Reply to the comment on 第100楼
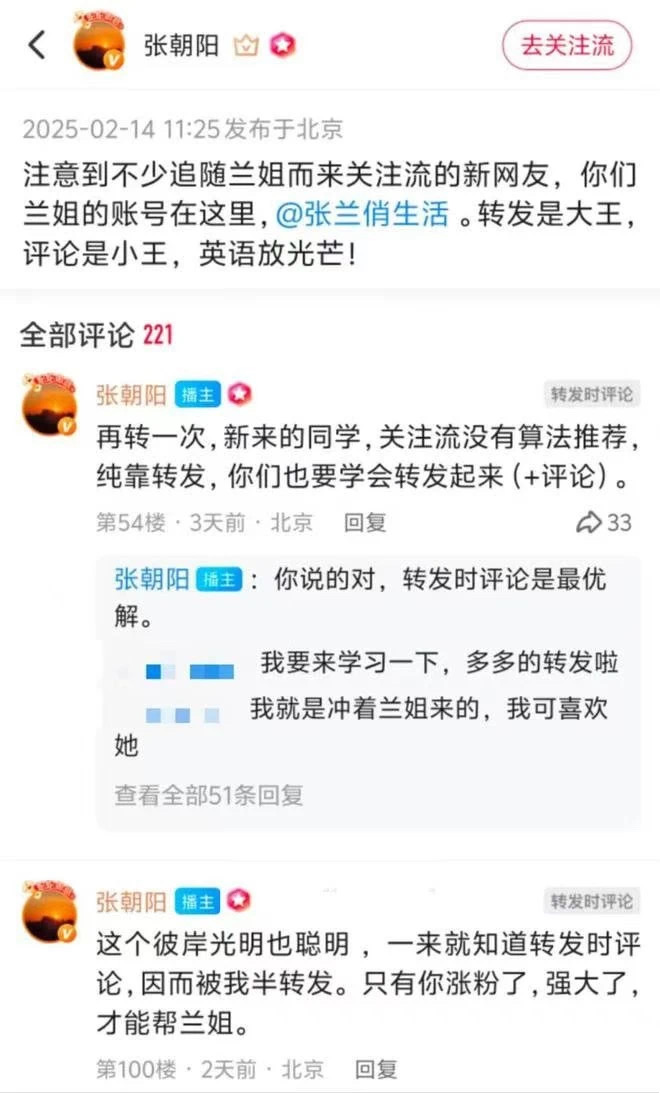The image size is (660, 1093). click(x=376, y=1069)
